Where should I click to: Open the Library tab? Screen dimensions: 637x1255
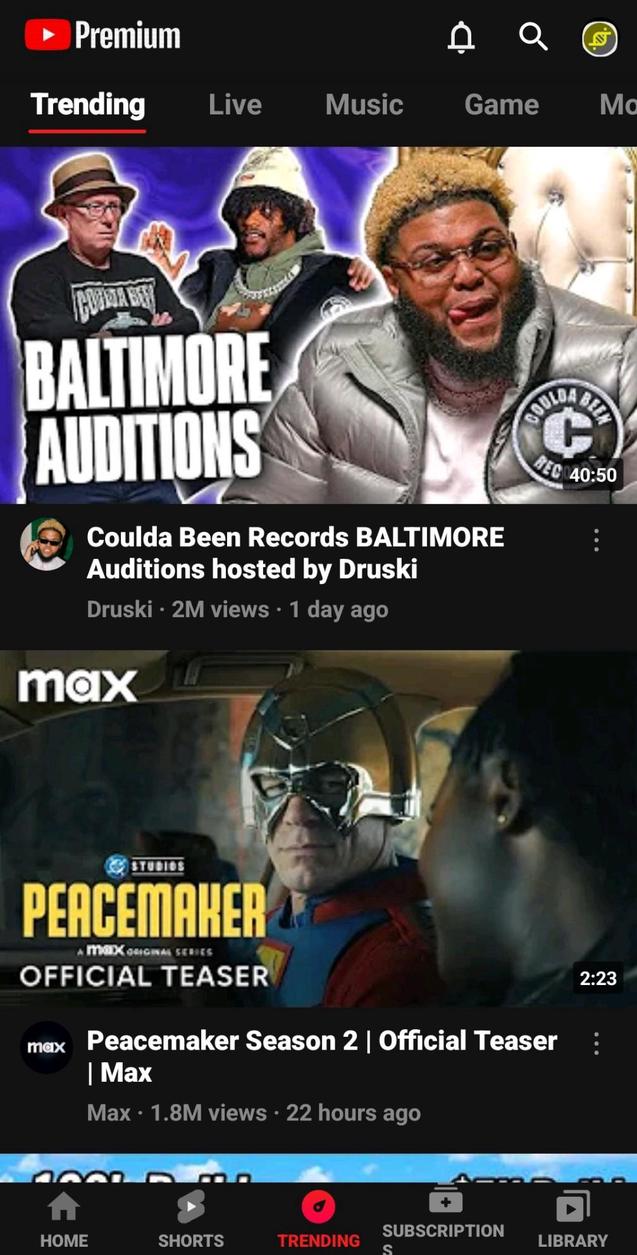572,1220
